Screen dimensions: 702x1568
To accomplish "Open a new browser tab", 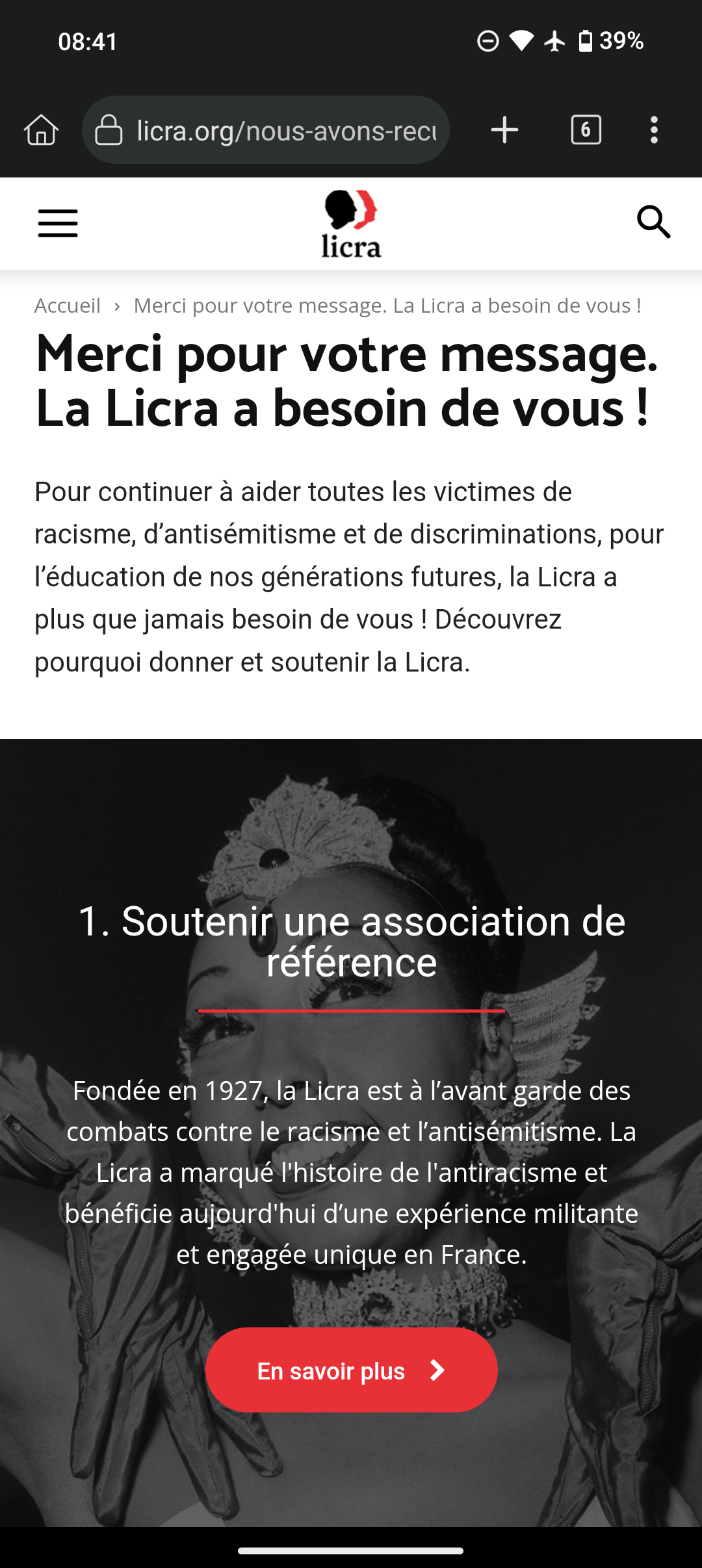I will click(x=504, y=130).
